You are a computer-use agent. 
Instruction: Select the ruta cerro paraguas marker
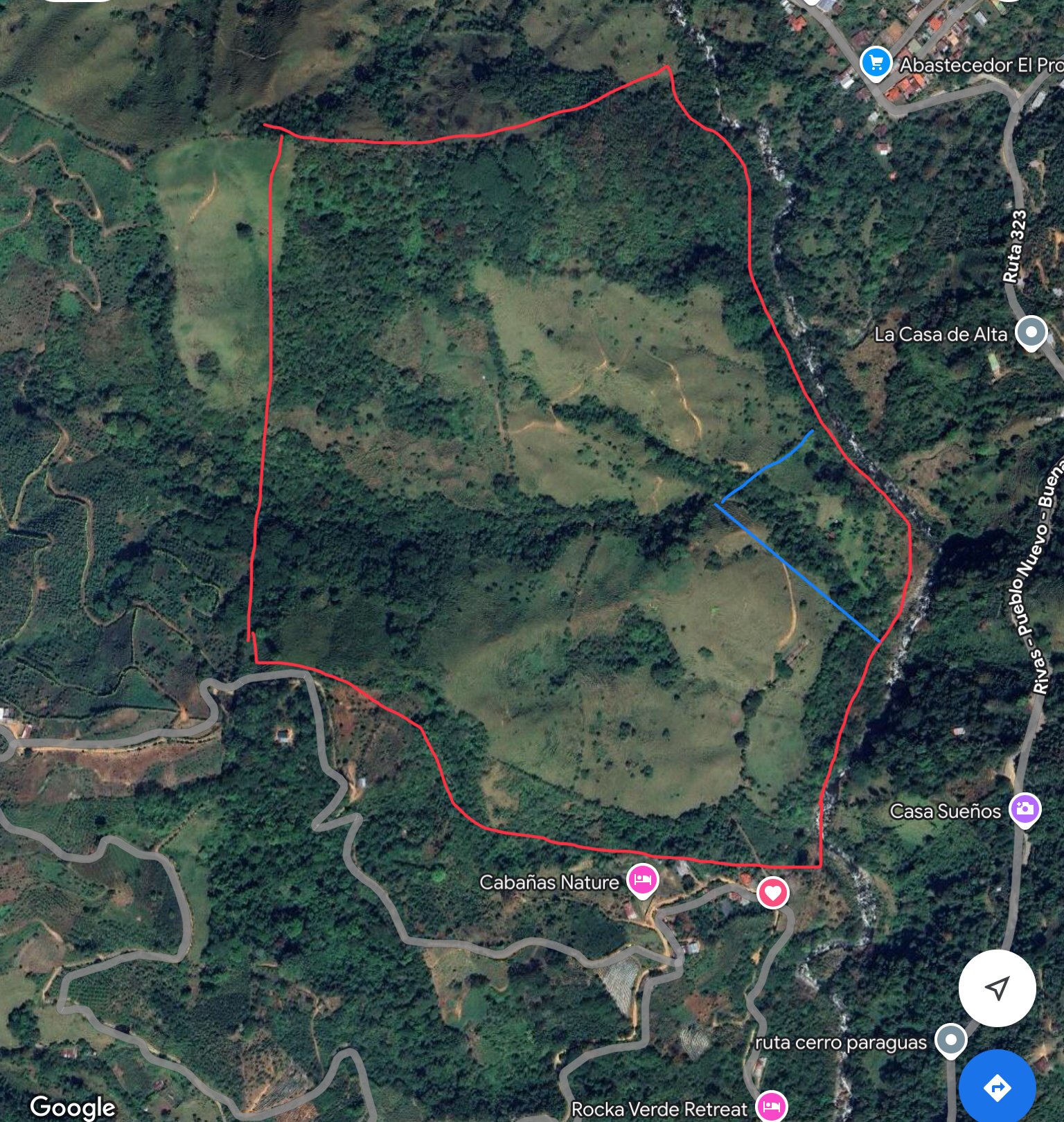[x=950, y=1040]
